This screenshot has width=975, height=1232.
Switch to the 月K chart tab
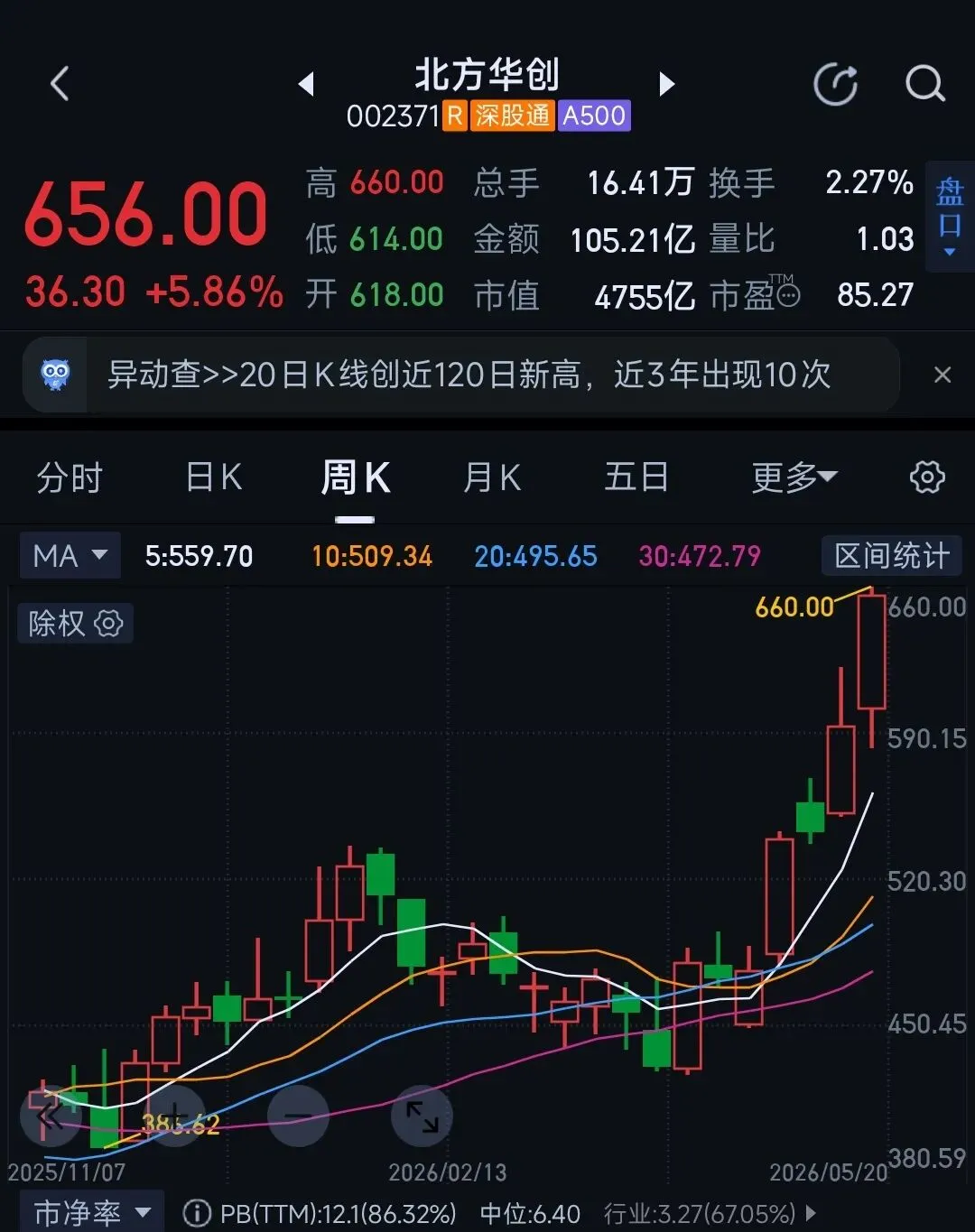click(x=492, y=477)
